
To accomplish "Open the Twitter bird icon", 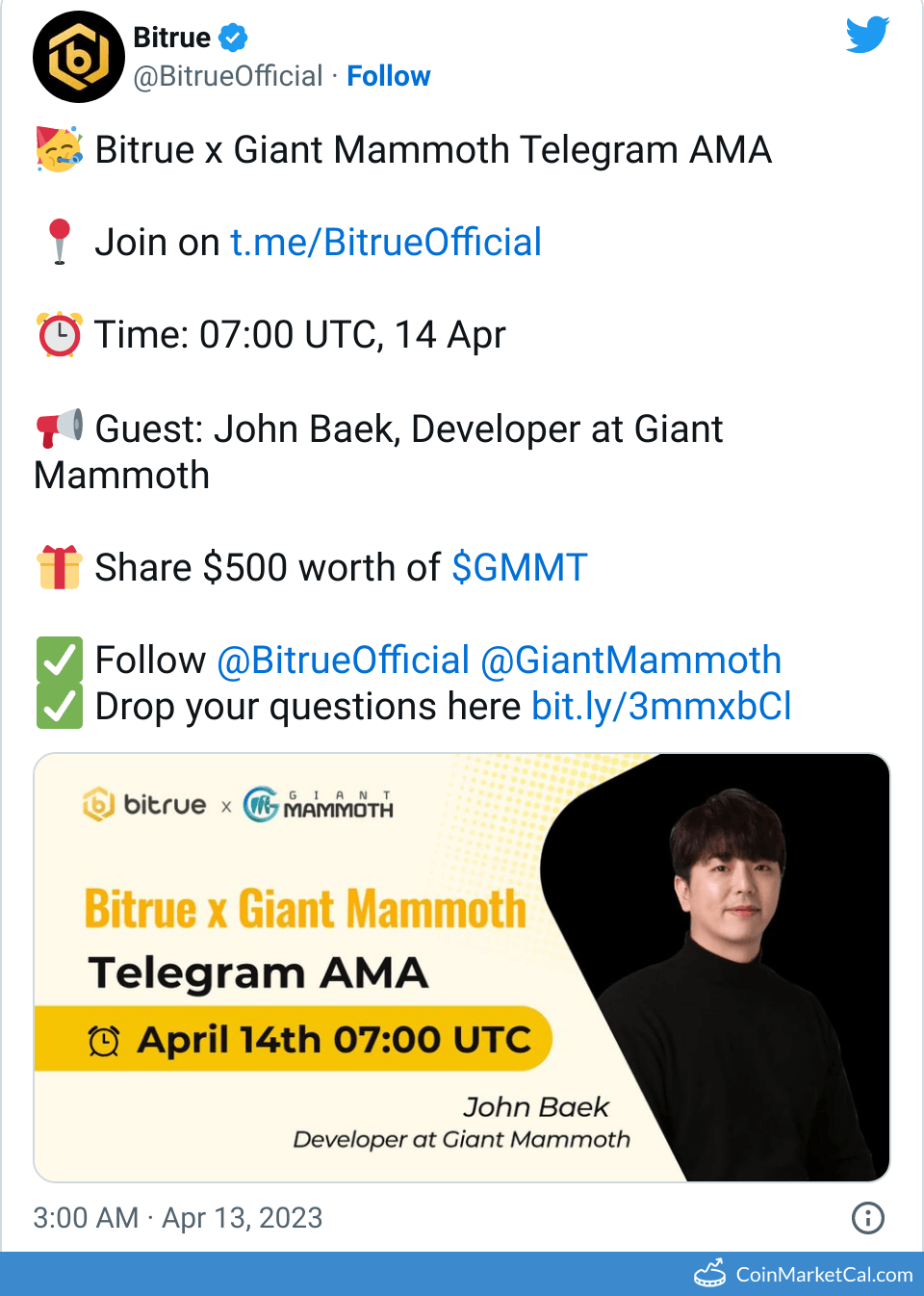I will tap(867, 35).
